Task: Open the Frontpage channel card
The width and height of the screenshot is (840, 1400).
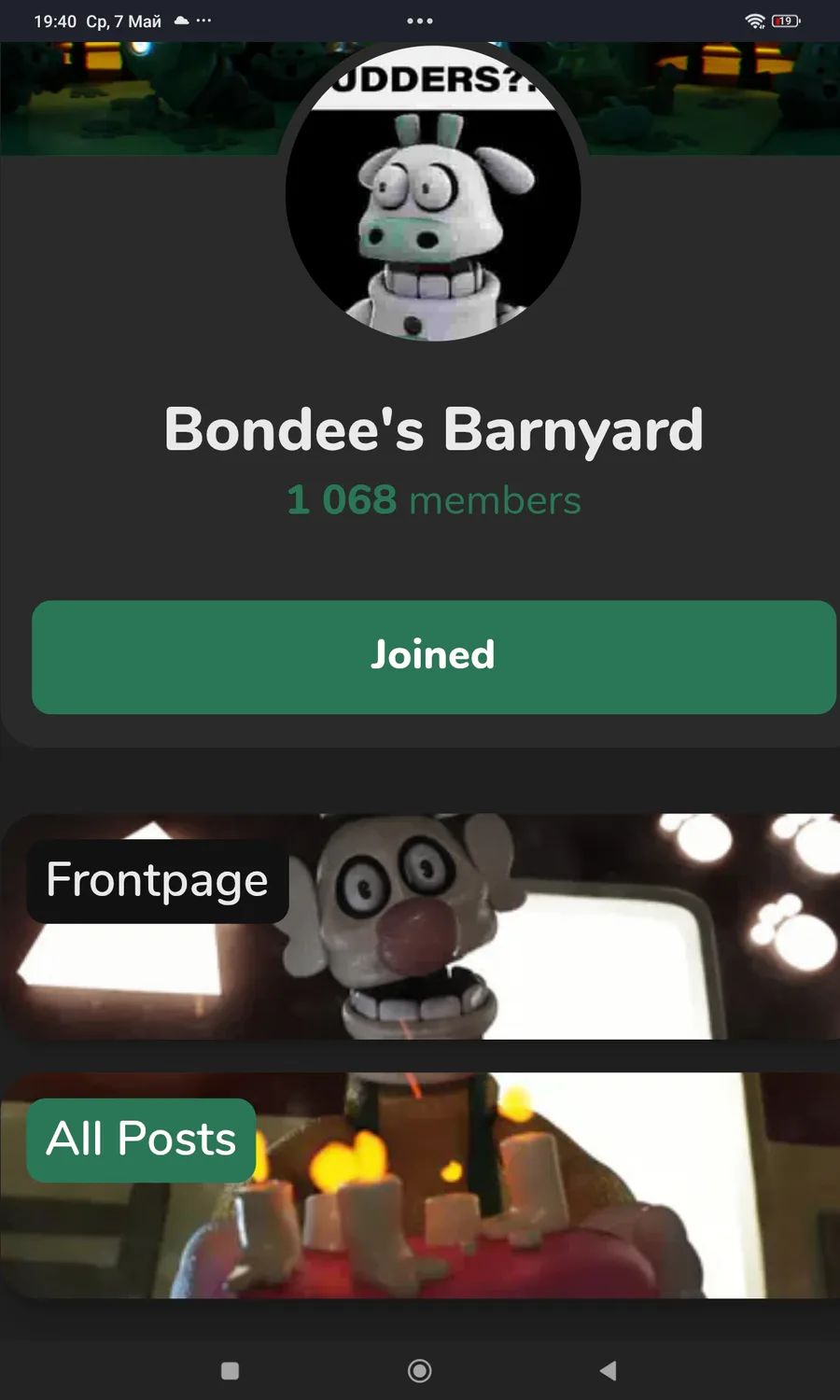Action: coord(420,927)
